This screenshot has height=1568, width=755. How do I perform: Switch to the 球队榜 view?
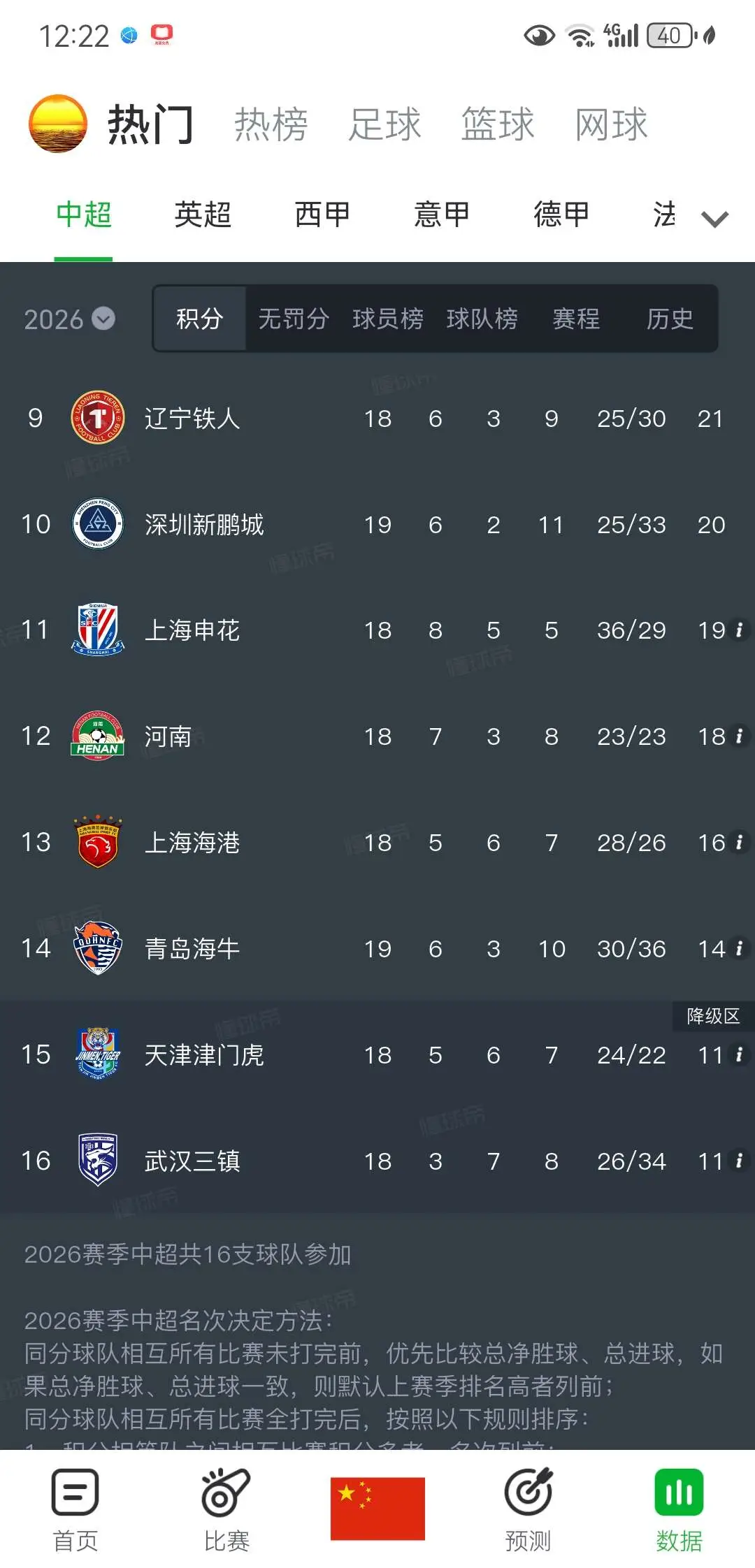coord(482,319)
